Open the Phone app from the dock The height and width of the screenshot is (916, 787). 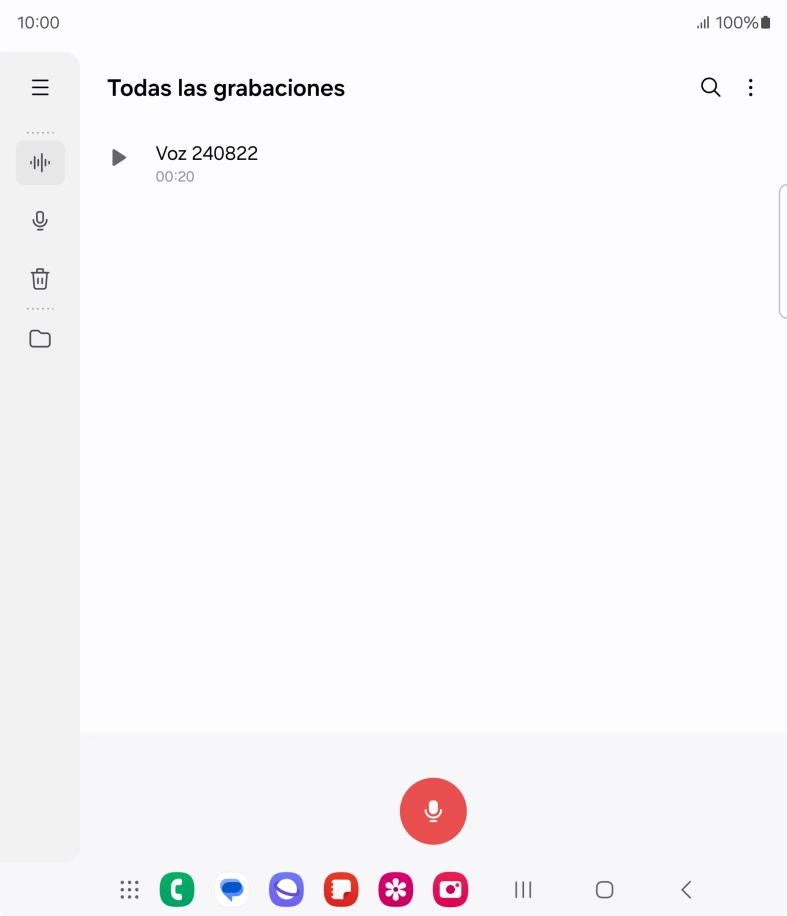[x=177, y=889]
